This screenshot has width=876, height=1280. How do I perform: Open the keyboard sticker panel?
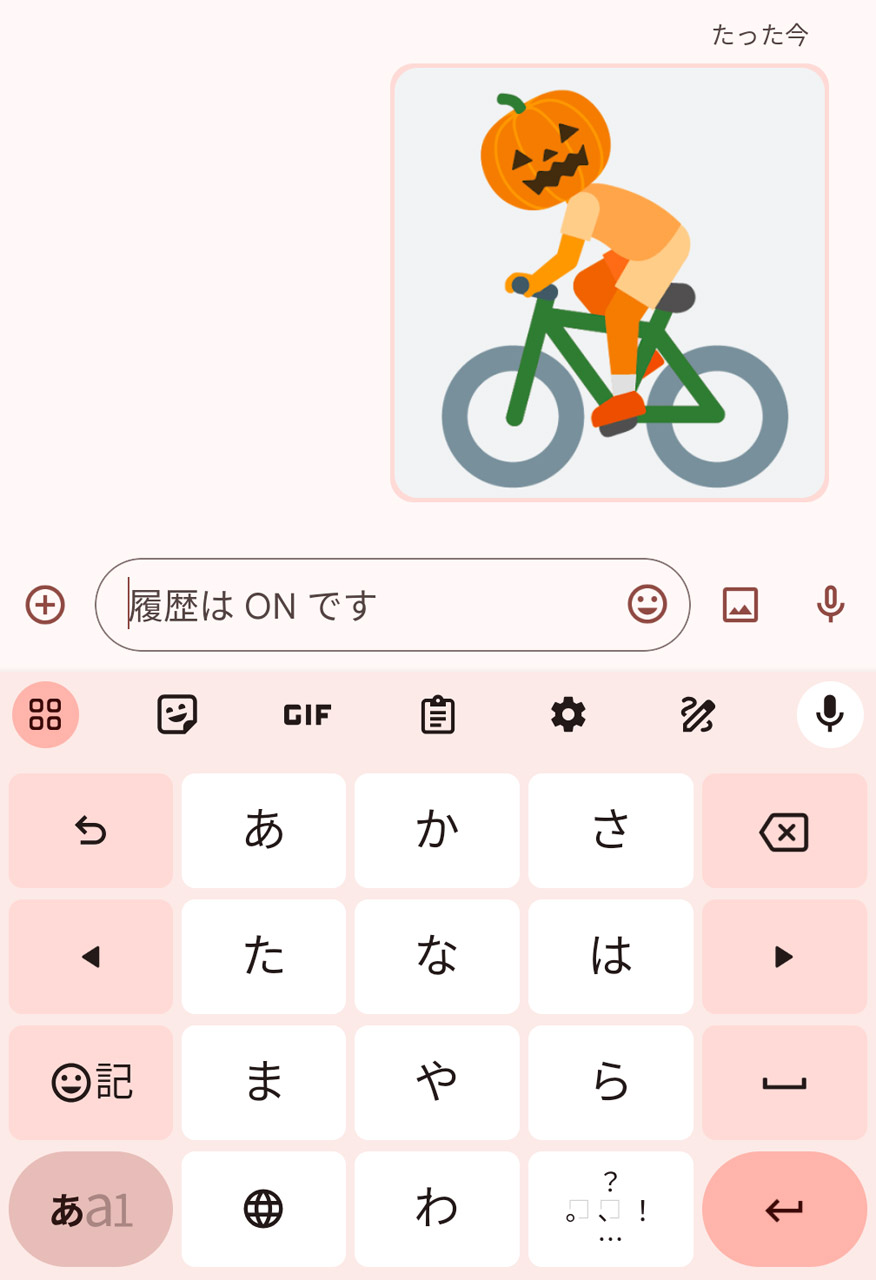coord(177,714)
